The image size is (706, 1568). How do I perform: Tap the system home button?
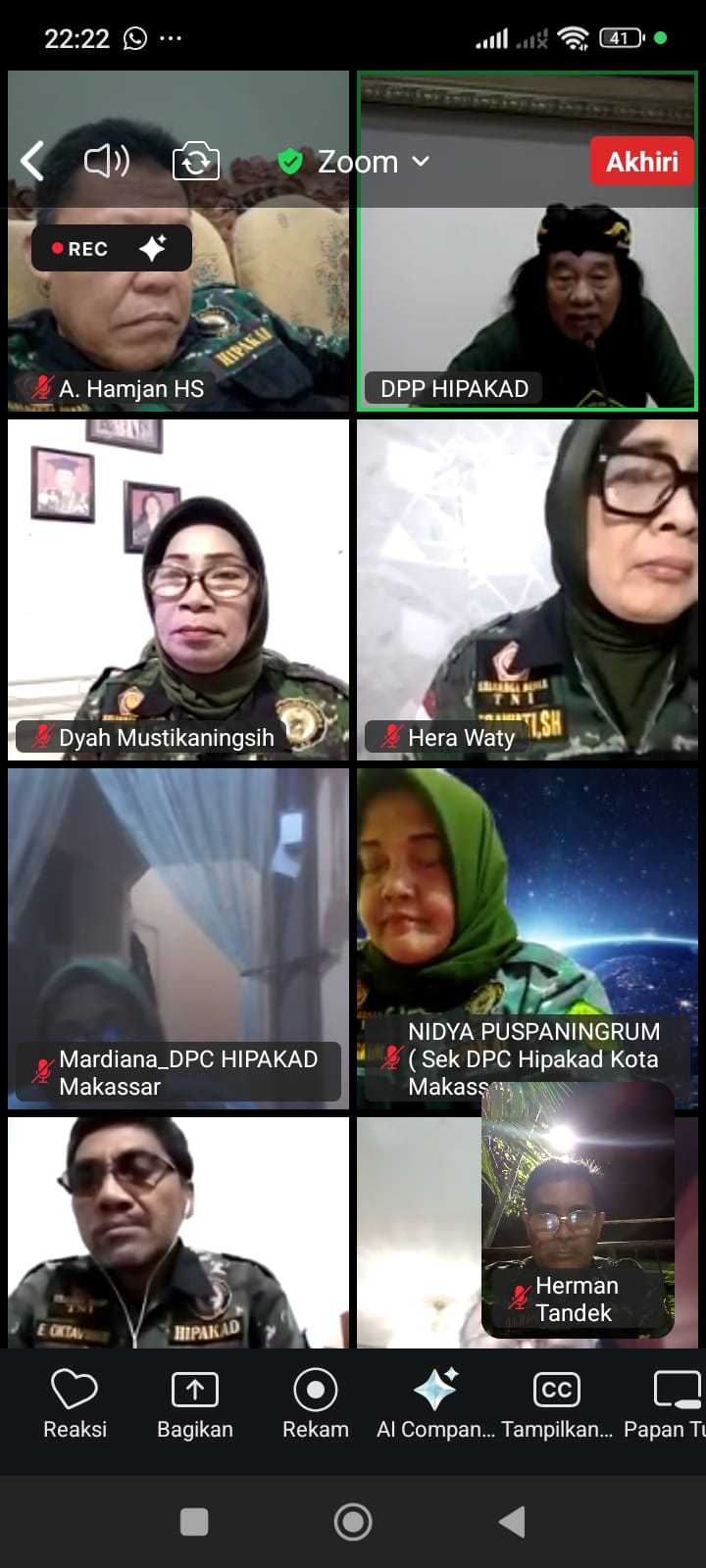click(353, 1521)
